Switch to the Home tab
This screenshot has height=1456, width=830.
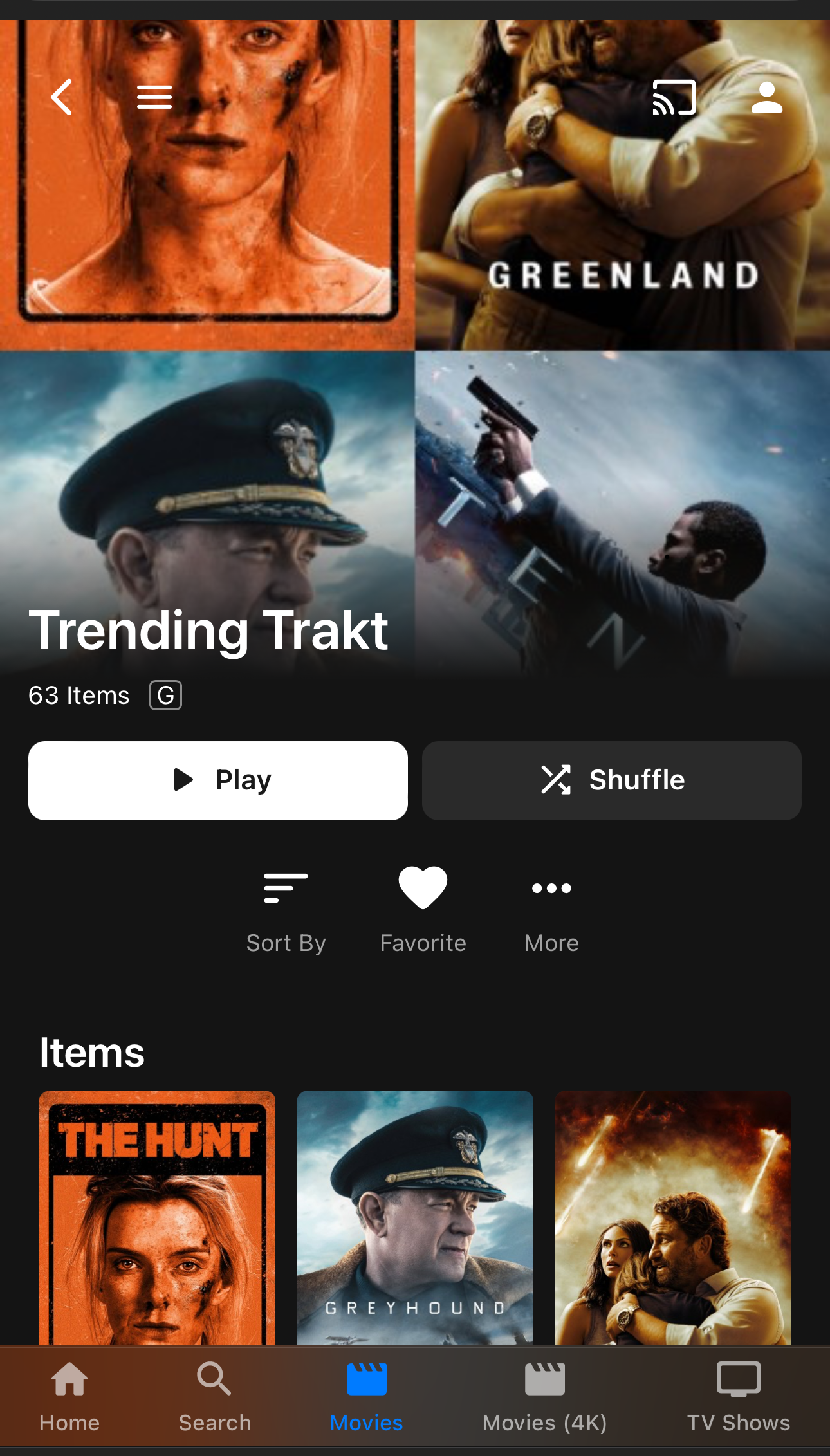[69, 1396]
